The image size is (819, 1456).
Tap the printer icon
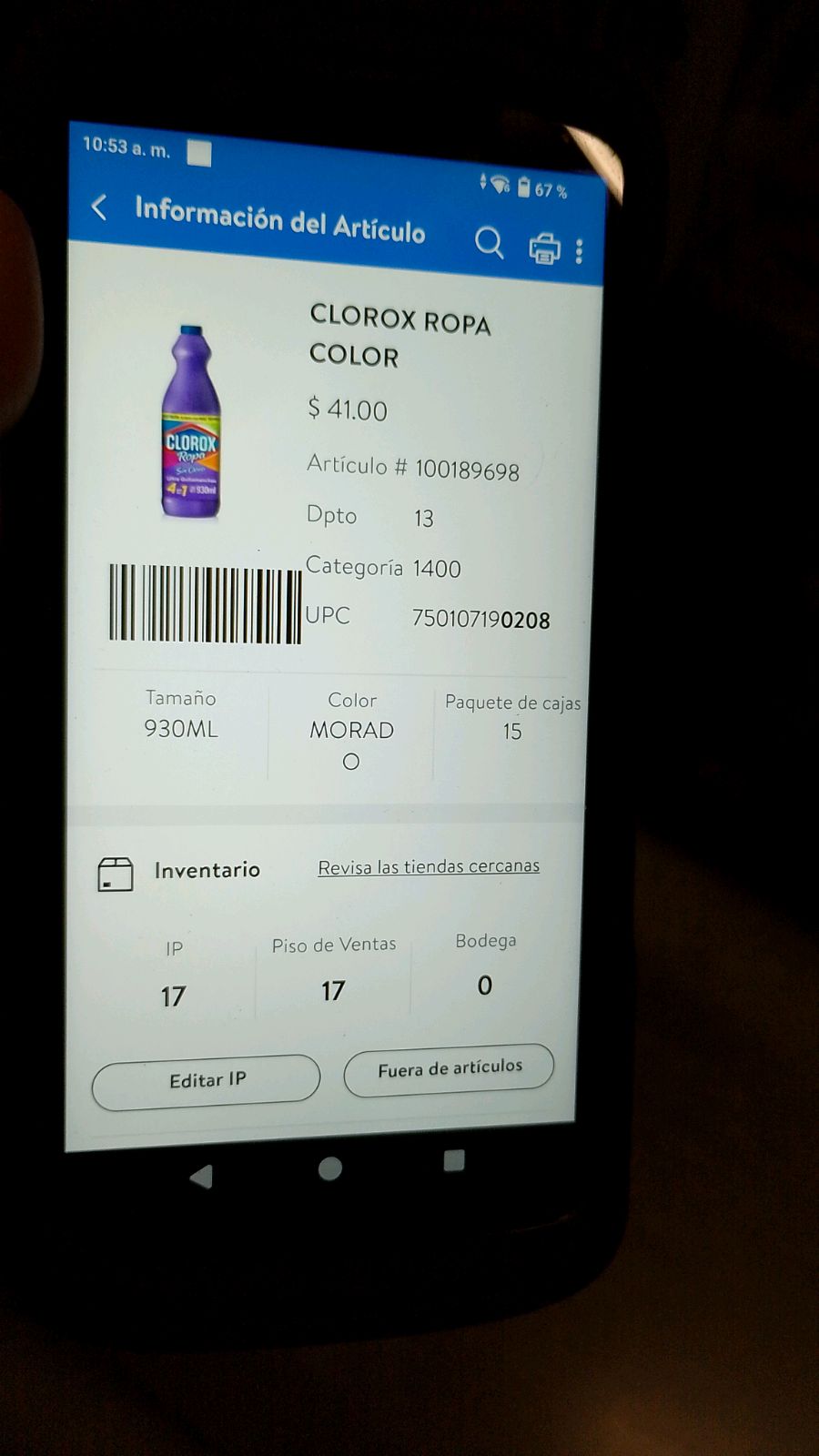(544, 248)
